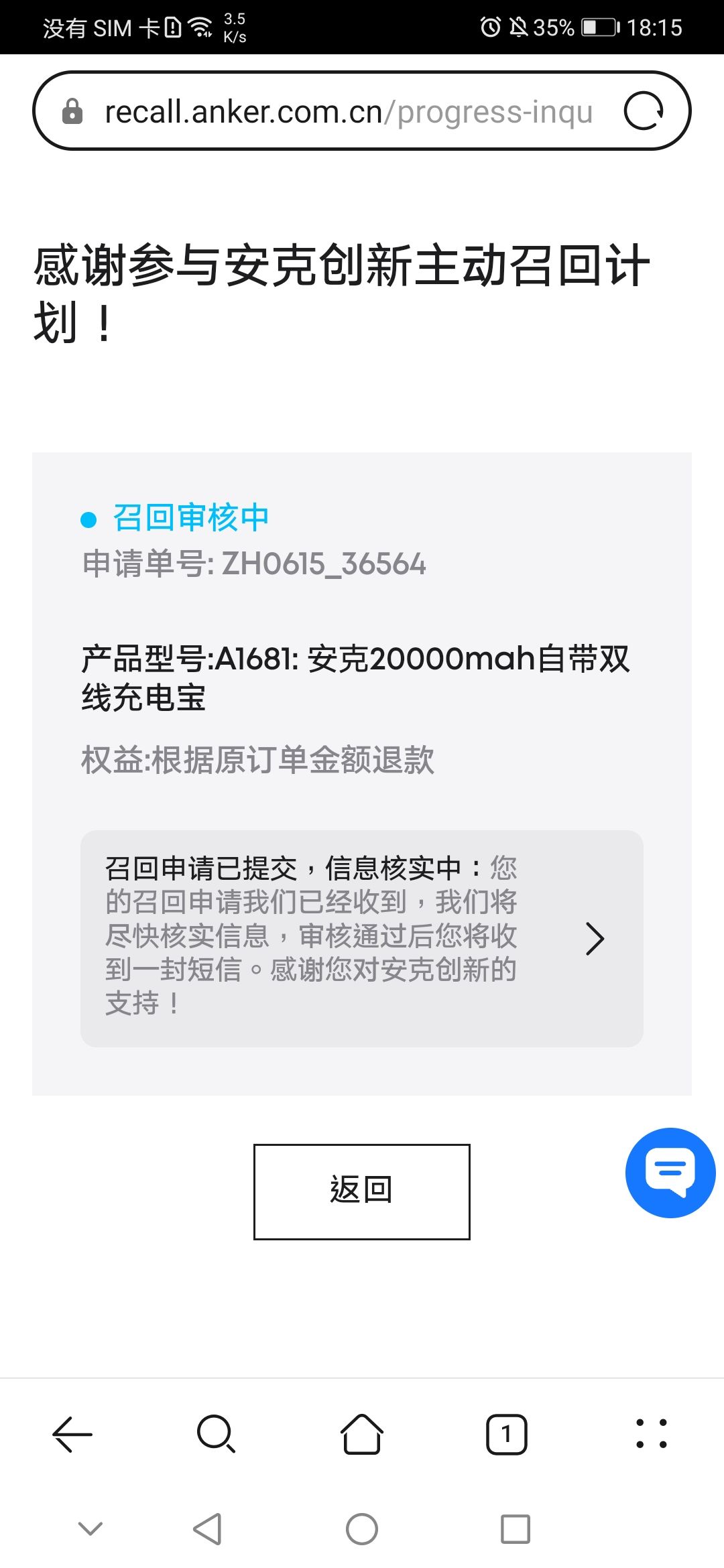Tap the system recent apps button

point(516,1529)
